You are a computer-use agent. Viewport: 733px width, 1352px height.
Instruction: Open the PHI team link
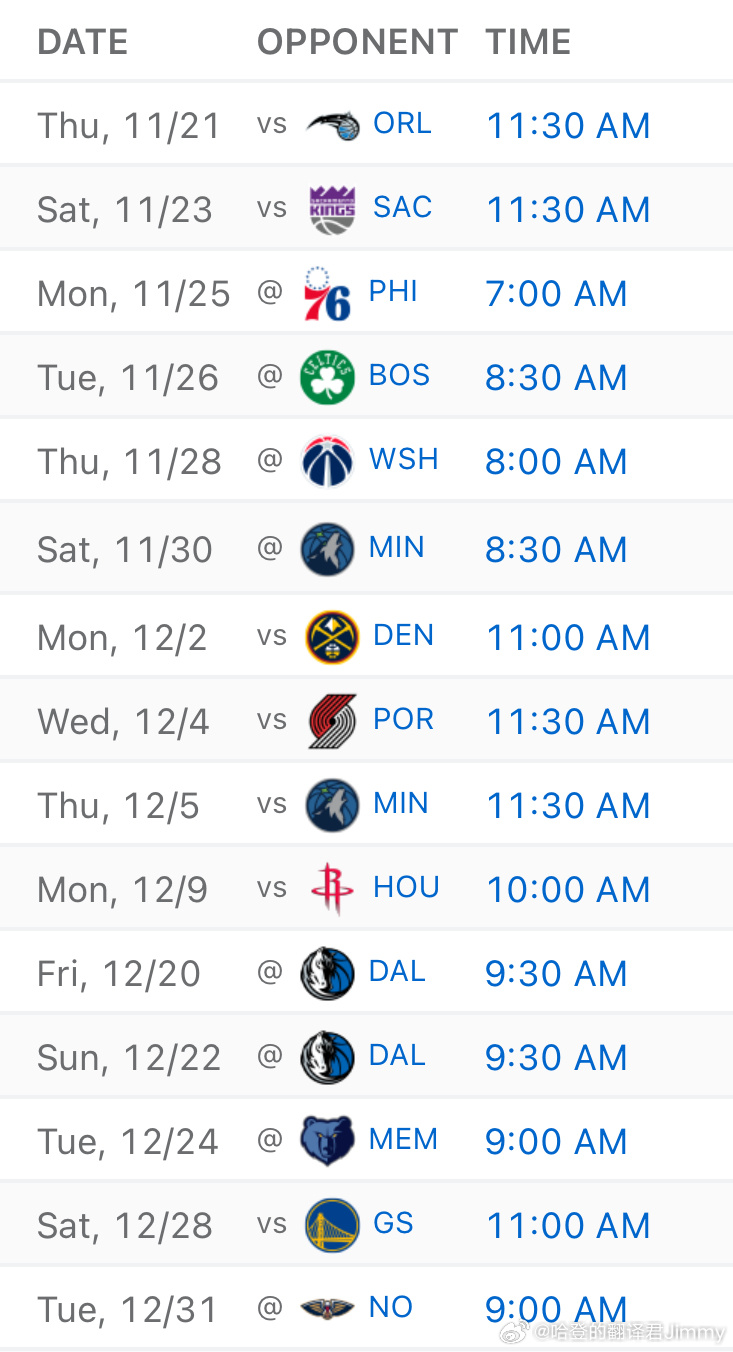[x=393, y=292]
